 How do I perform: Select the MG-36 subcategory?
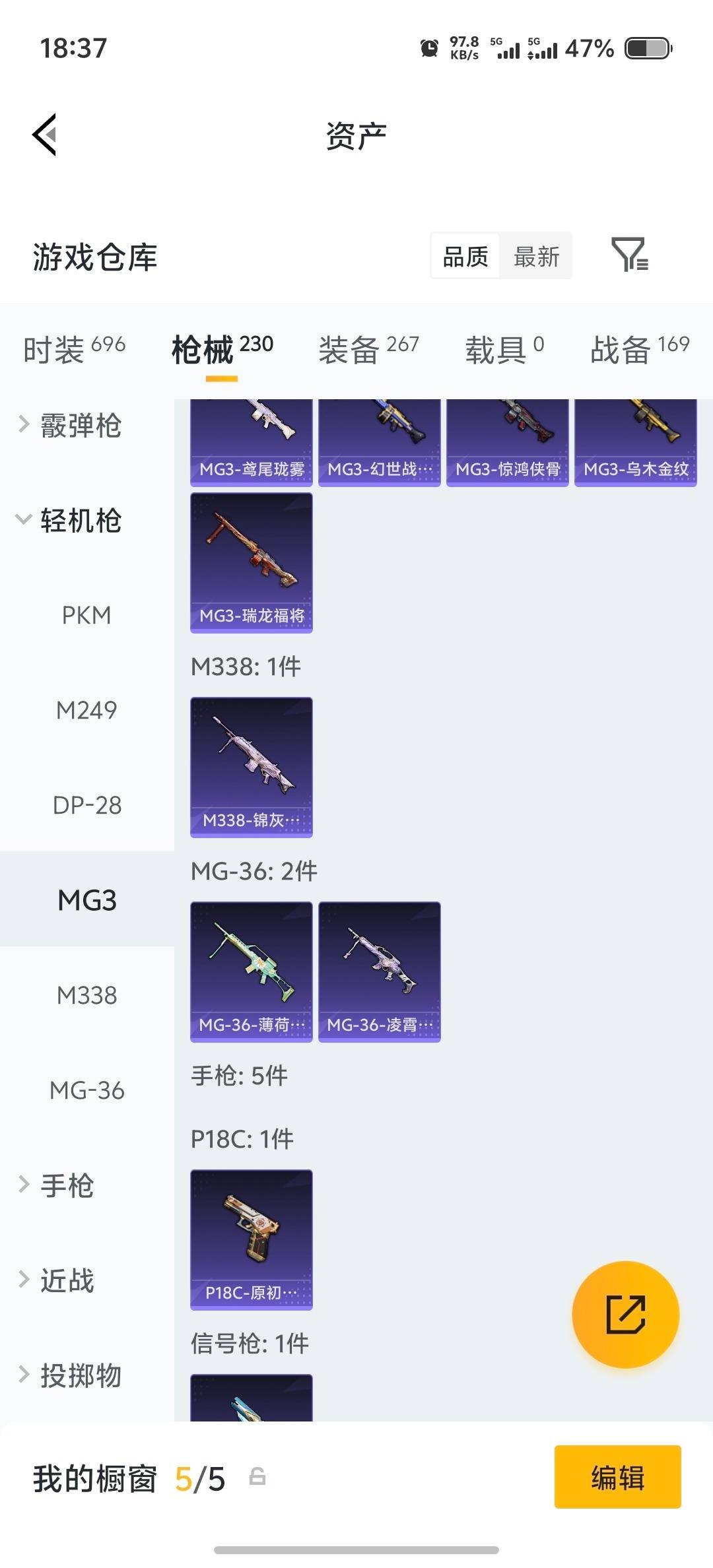tap(86, 1091)
